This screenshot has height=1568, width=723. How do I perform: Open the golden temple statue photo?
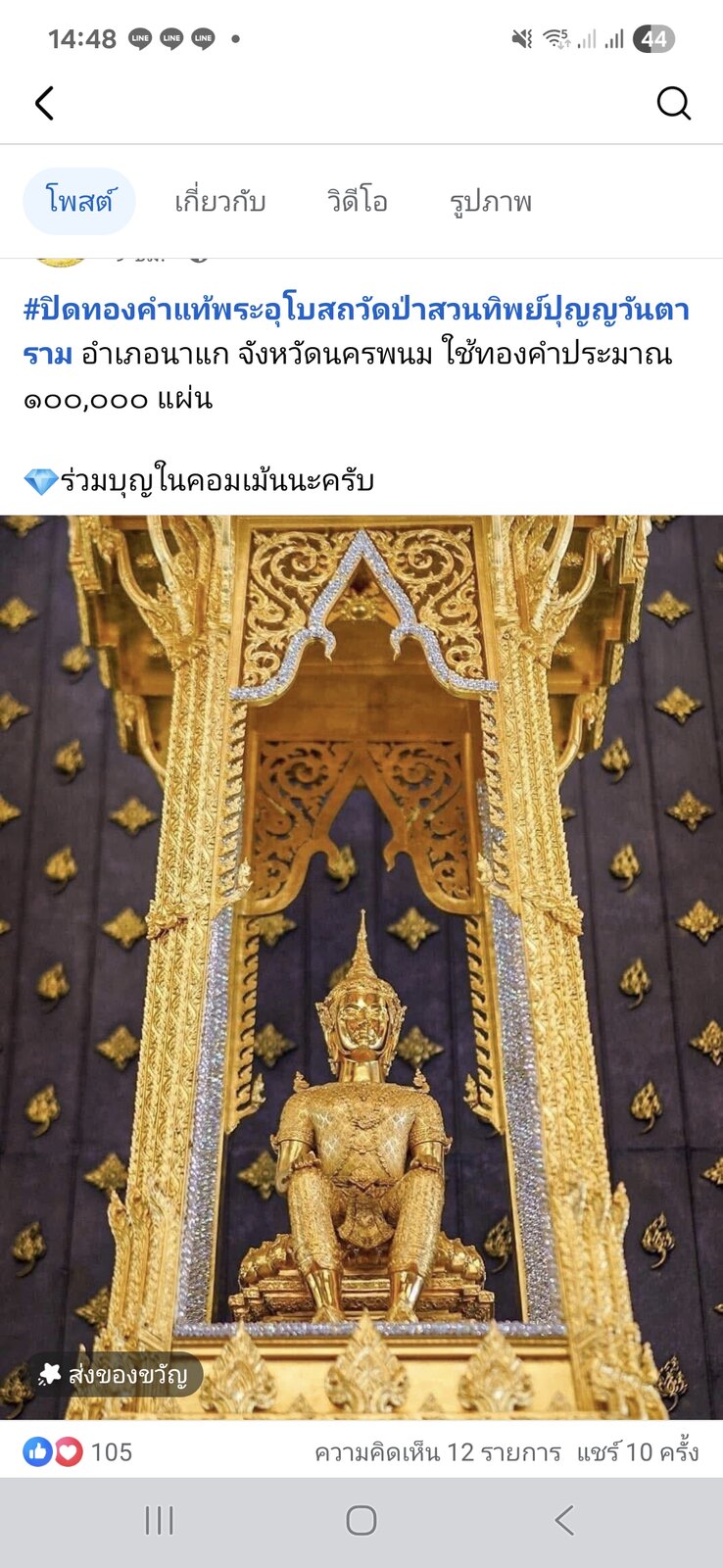[361, 967]
